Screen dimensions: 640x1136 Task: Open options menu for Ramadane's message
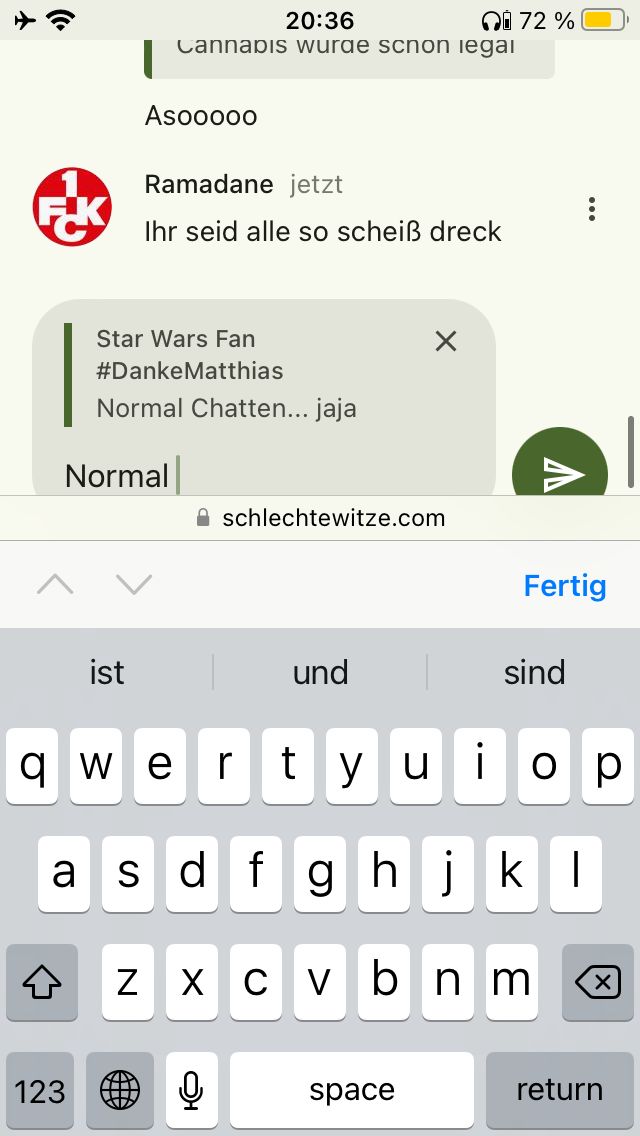click(x=592, y=209)
